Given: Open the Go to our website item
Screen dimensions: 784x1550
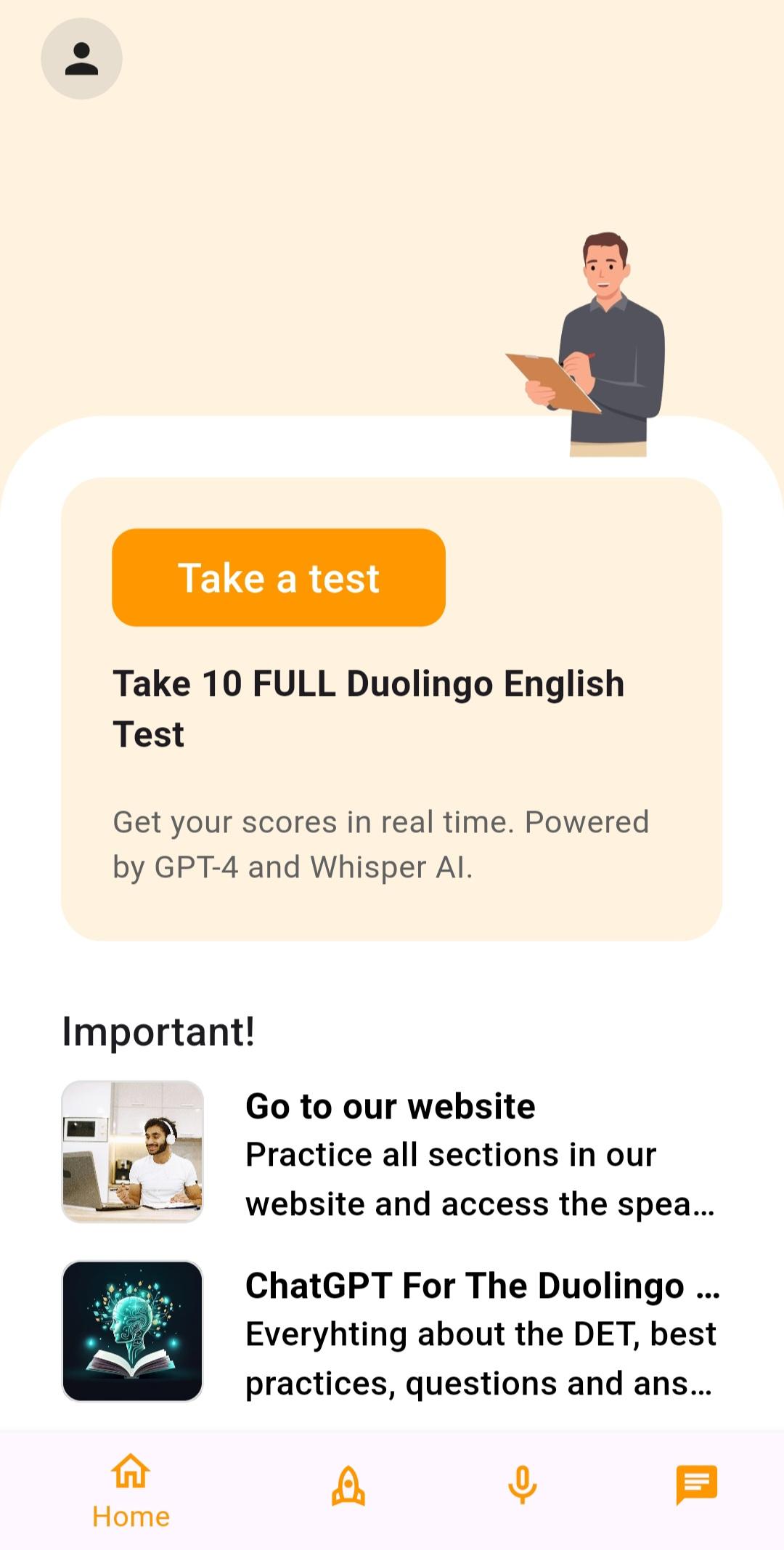Looking at the screenshot, I should (392, 1152).
